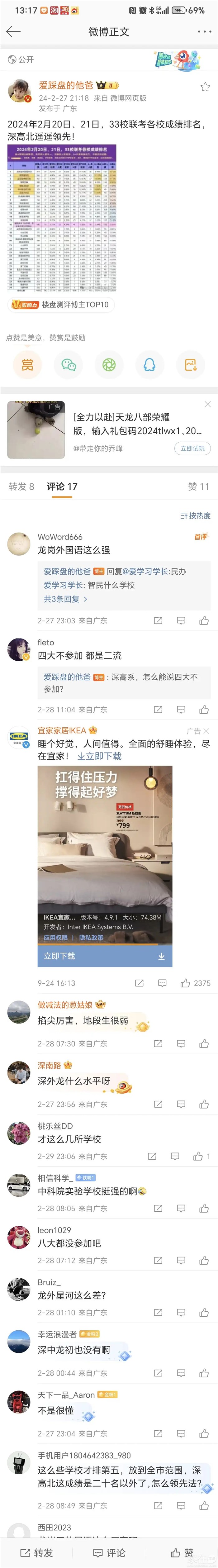218x1568 pixels.
Task: Like WoWord666's comment
Action: click(204, 620)
